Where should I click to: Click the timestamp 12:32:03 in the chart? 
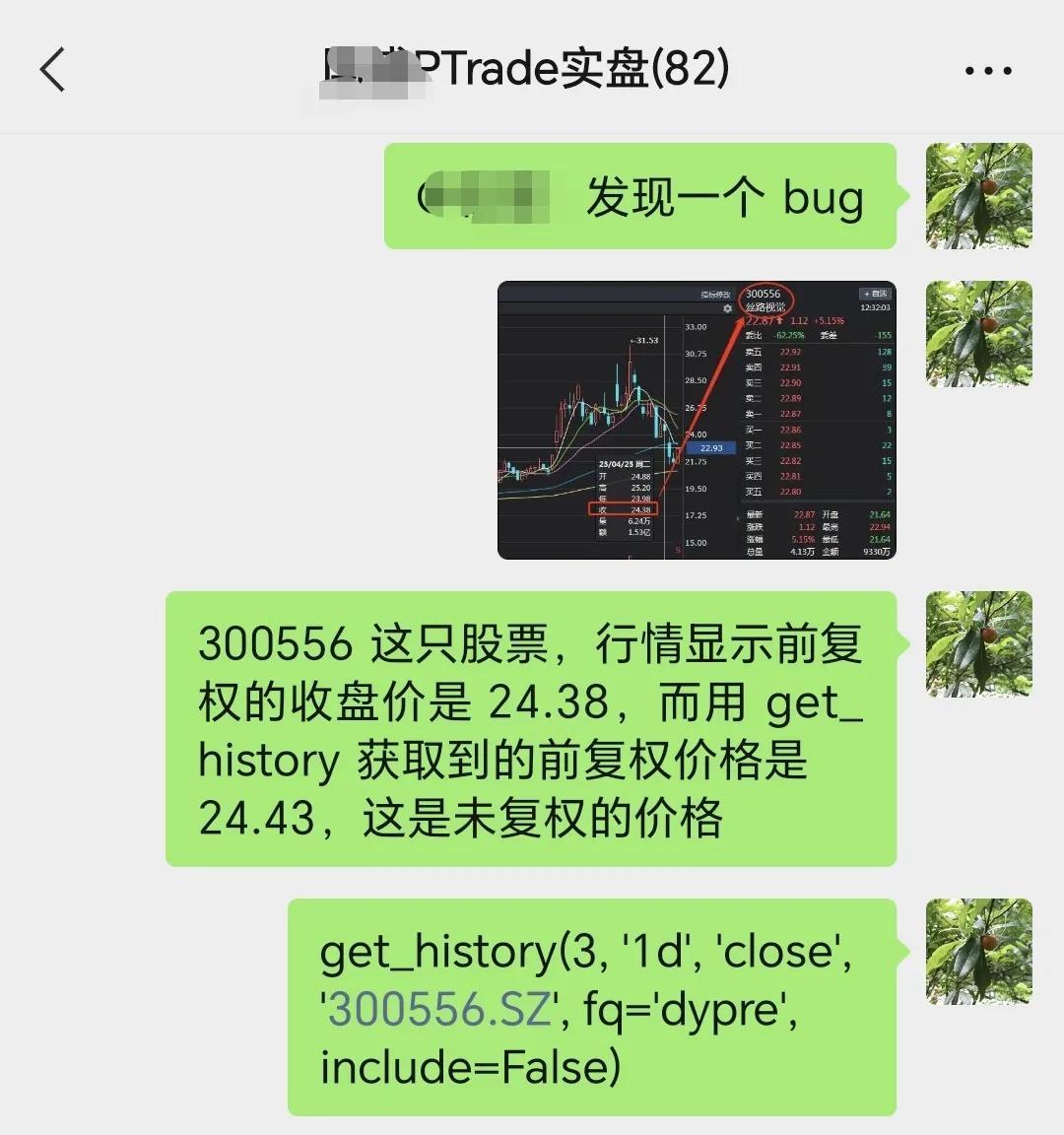875,307
